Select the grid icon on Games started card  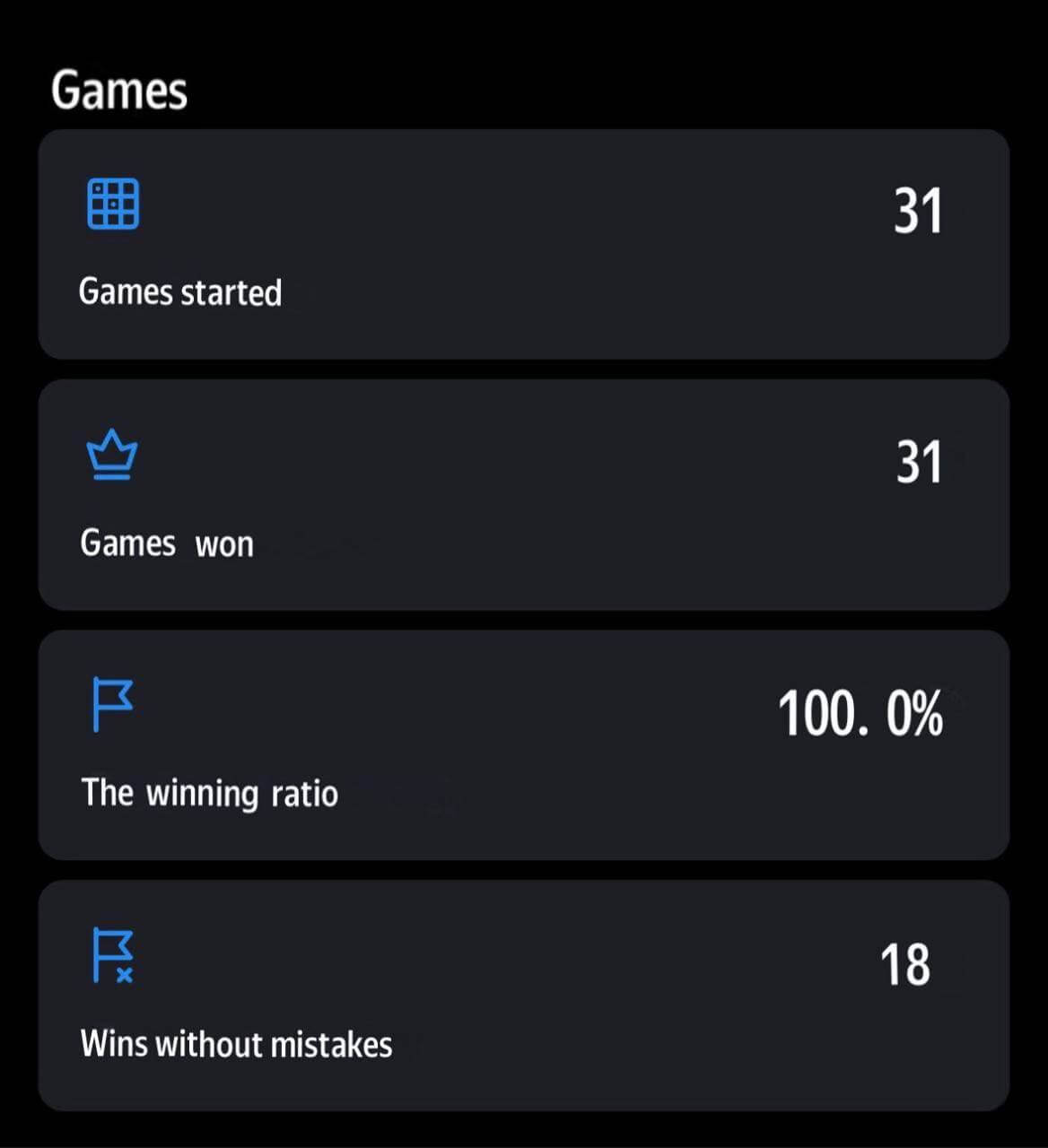110,204
